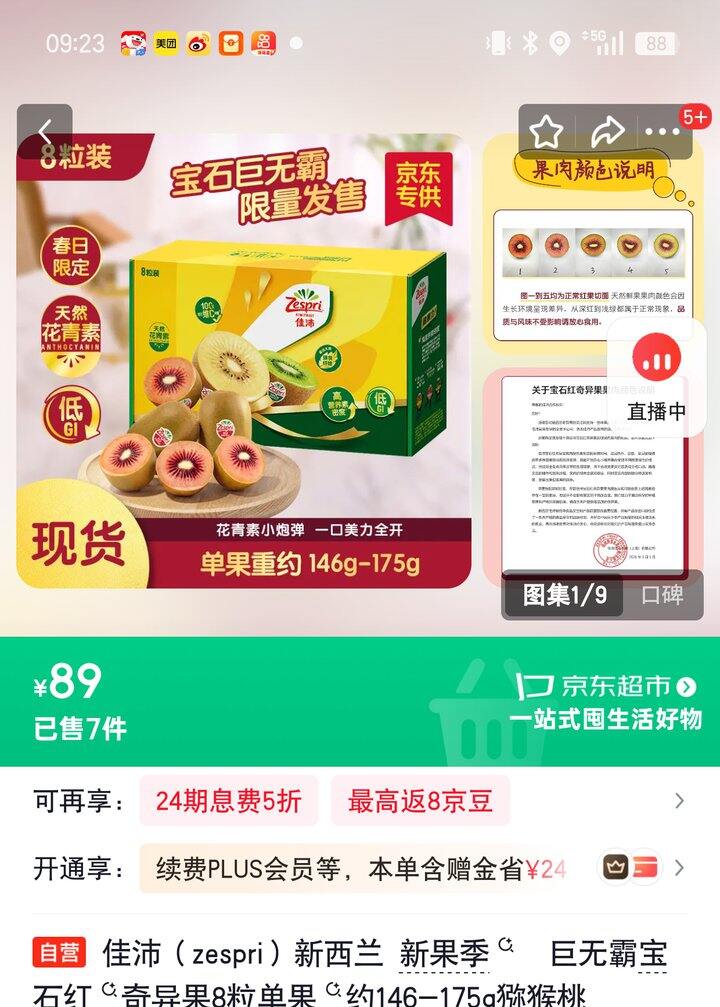Tap the underlined 新果季 keyword in title
This screenshot has height=1007, width=720.
[444, 954]
